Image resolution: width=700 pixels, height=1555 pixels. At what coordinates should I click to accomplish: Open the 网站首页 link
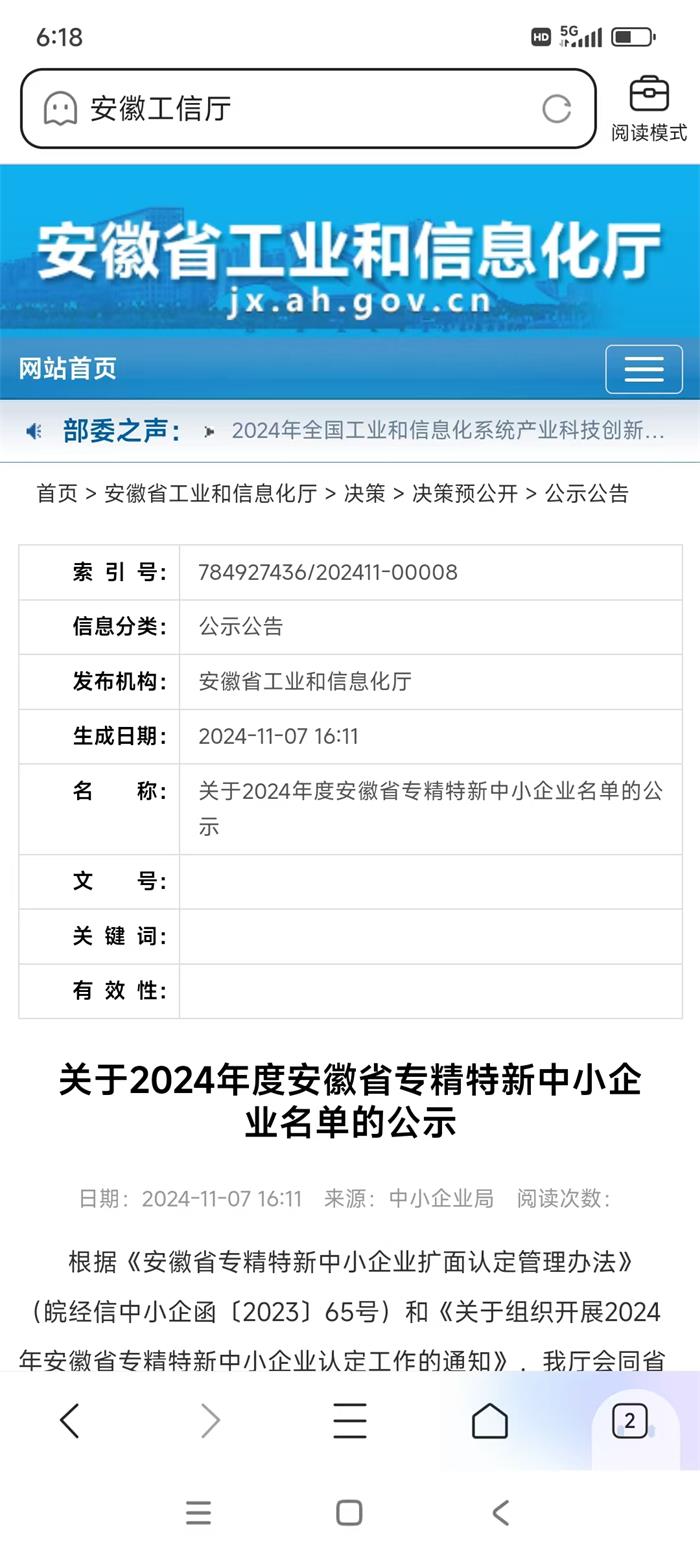[68, 368]
